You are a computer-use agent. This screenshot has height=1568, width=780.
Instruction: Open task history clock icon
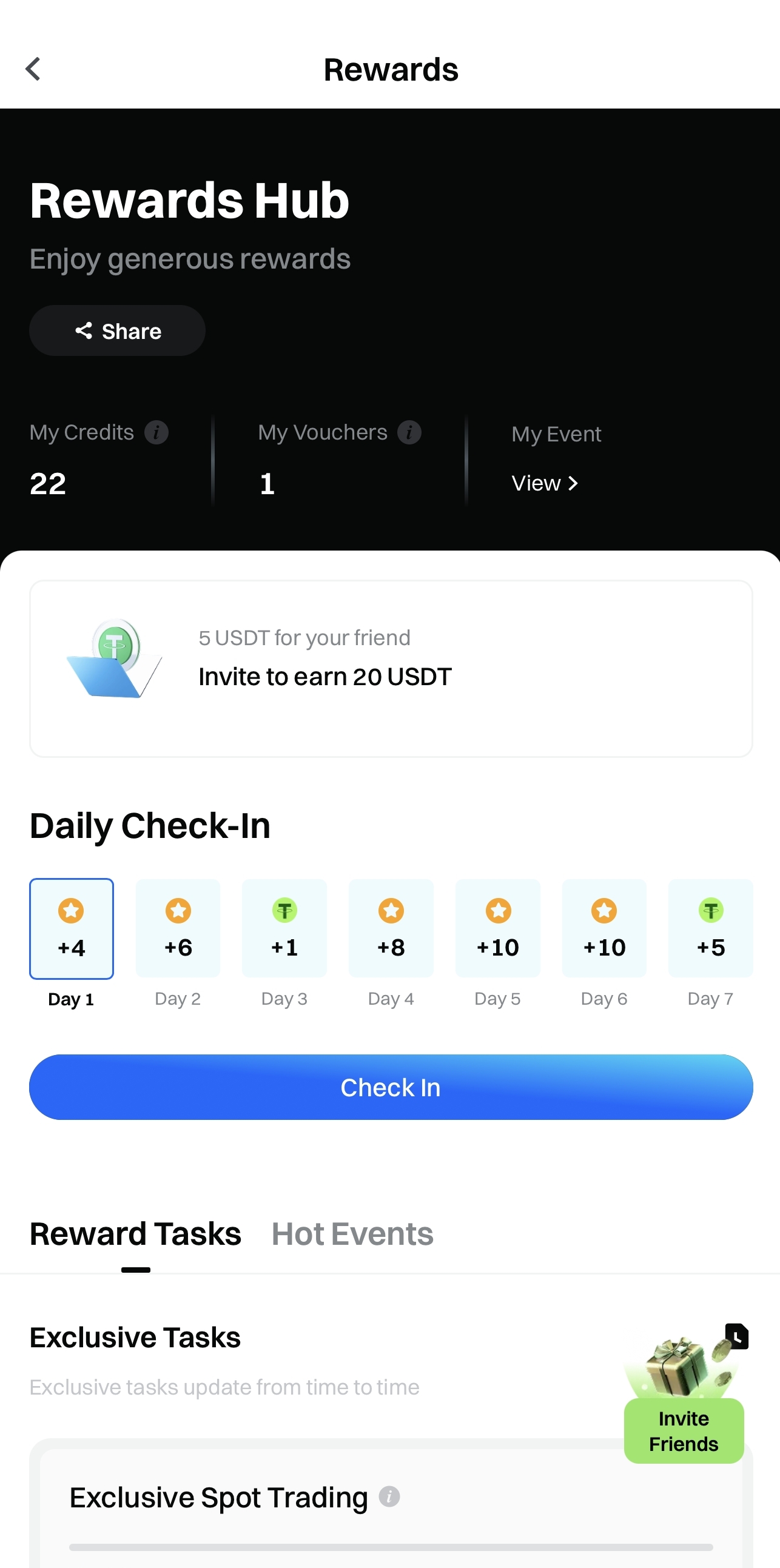(x=737, y=1337)
